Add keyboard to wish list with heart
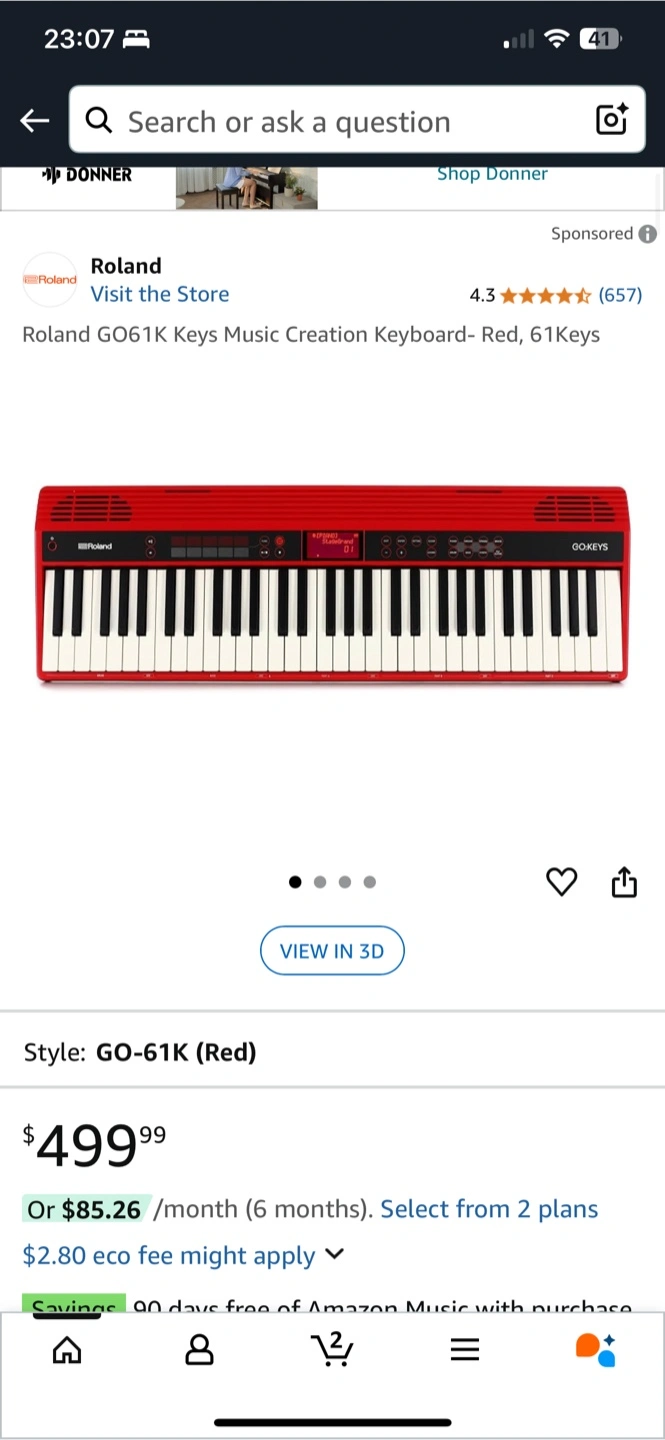 tap(561, 882)
